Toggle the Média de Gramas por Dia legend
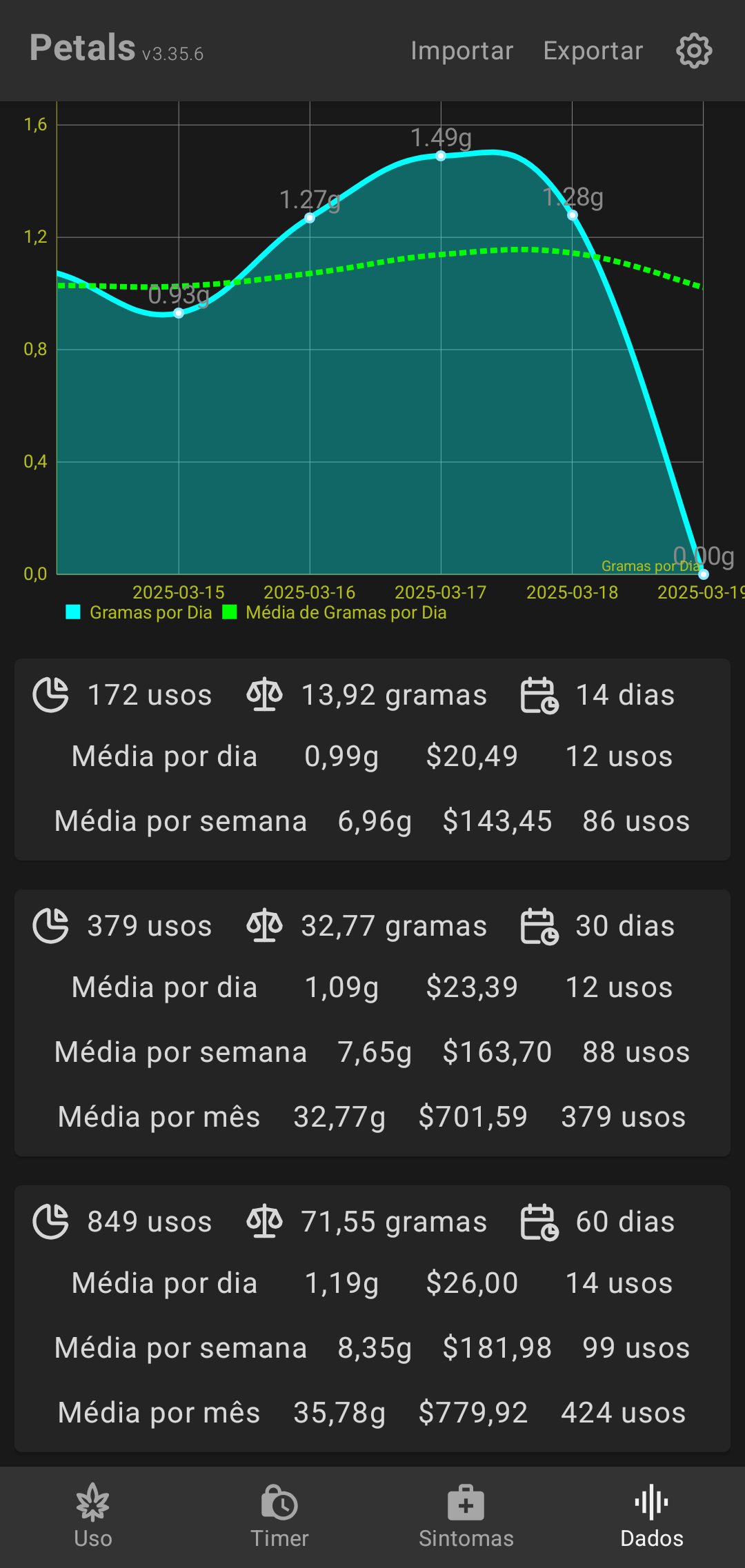This screenshot has width=745, height=1568. [x=336, y=612]
